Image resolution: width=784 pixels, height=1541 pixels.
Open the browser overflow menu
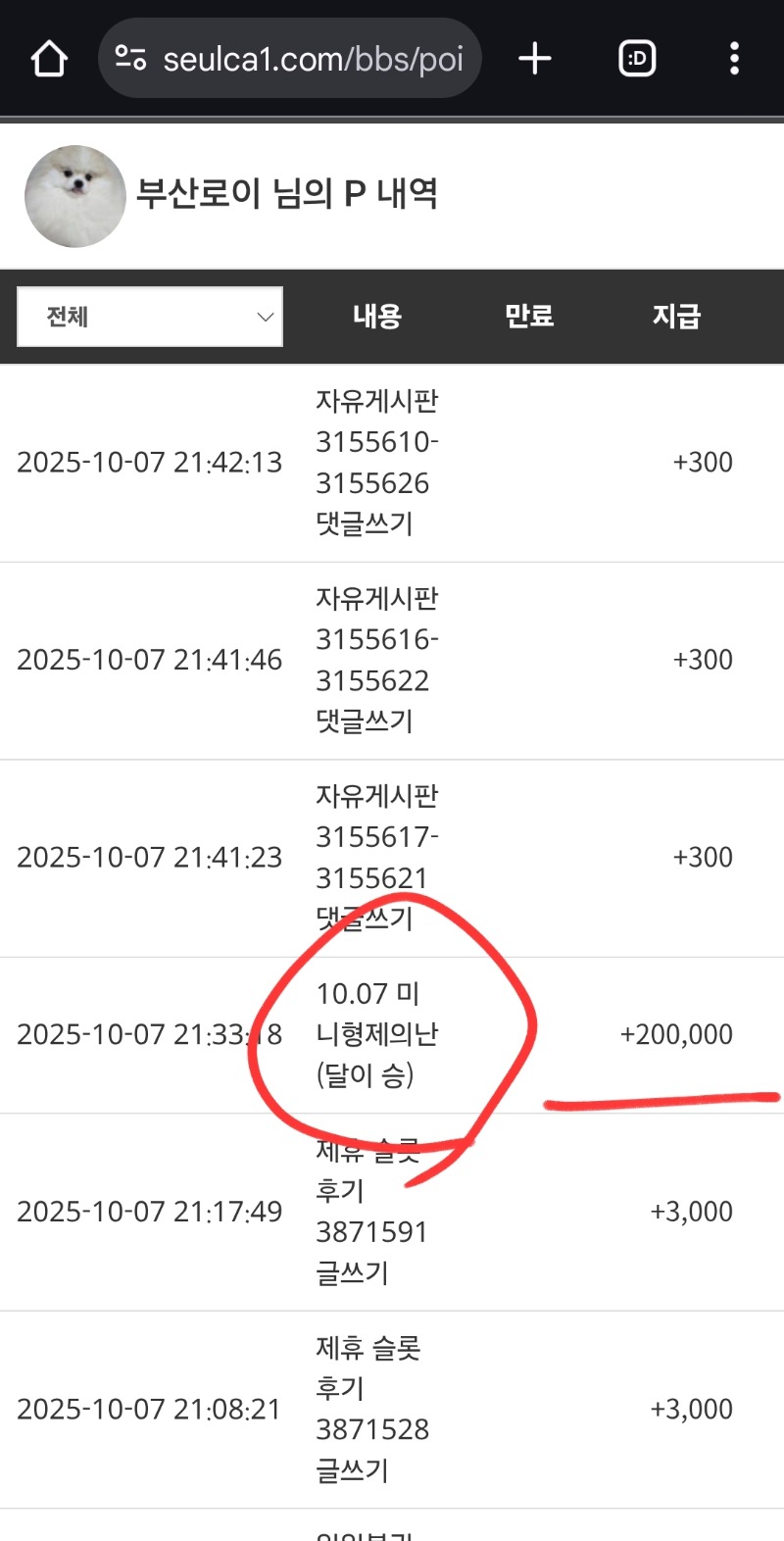pyautogui.click(x=734, y=59)
